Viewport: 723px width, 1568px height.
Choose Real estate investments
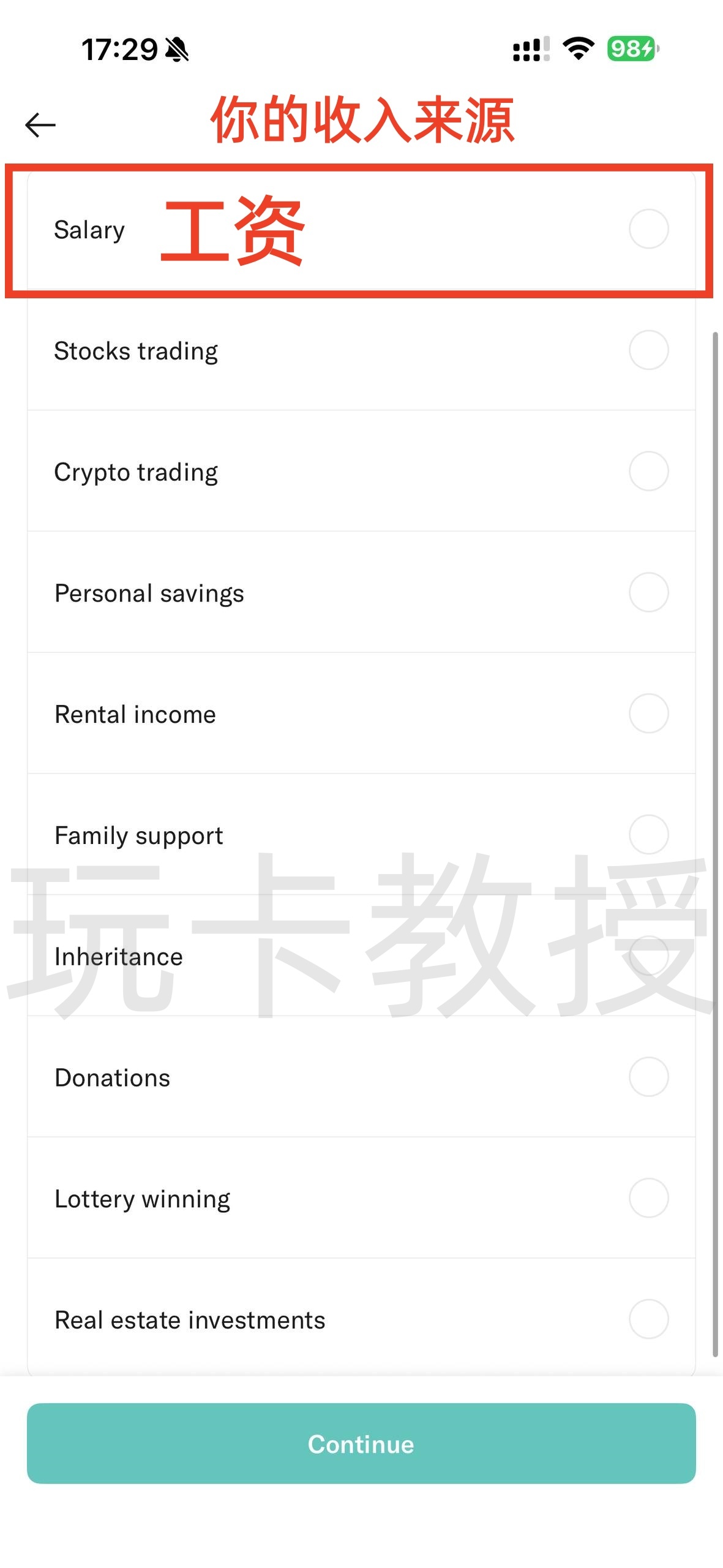(648, 1319)
